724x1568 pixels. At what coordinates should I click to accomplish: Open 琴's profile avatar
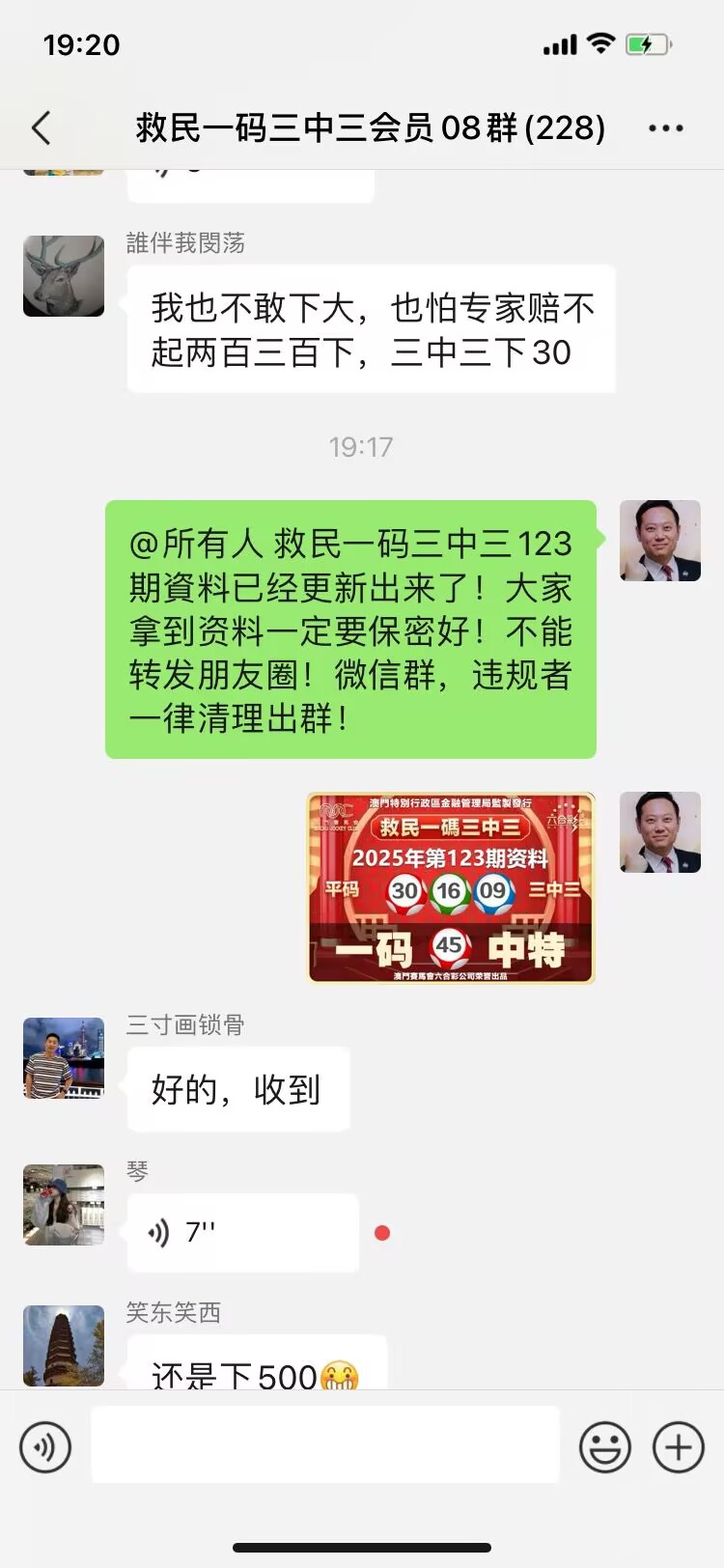64,1205
